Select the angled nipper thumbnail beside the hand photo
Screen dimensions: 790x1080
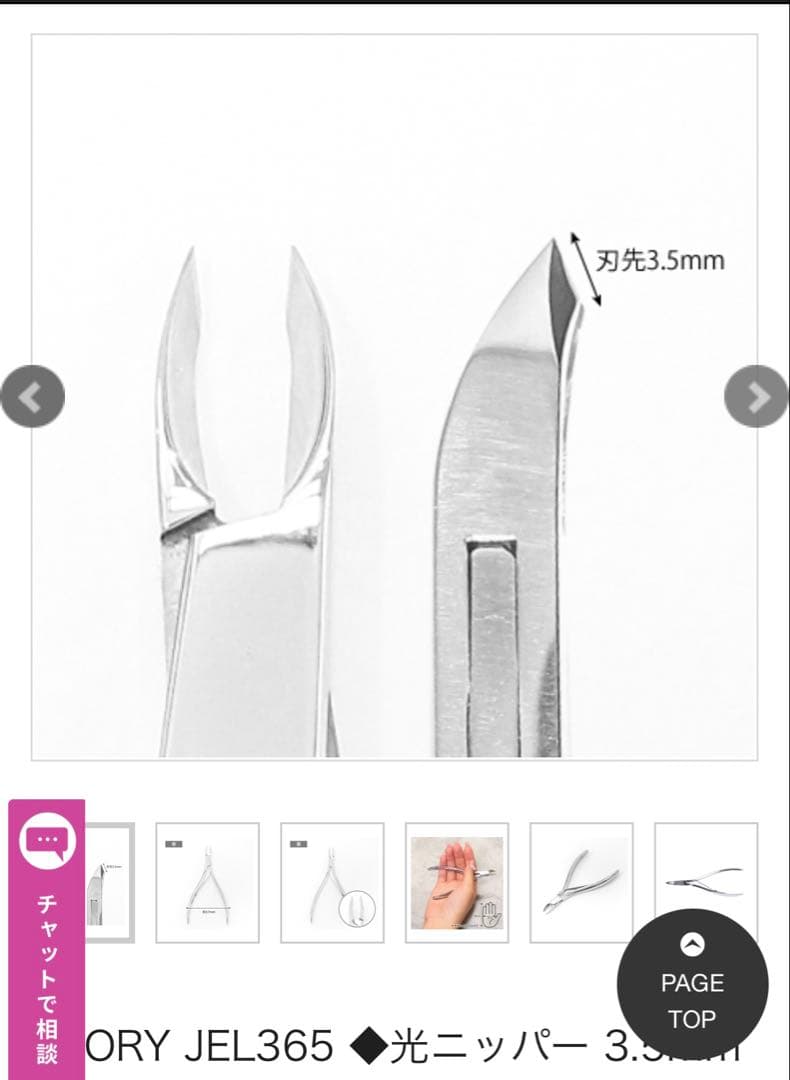pos(581,882)
